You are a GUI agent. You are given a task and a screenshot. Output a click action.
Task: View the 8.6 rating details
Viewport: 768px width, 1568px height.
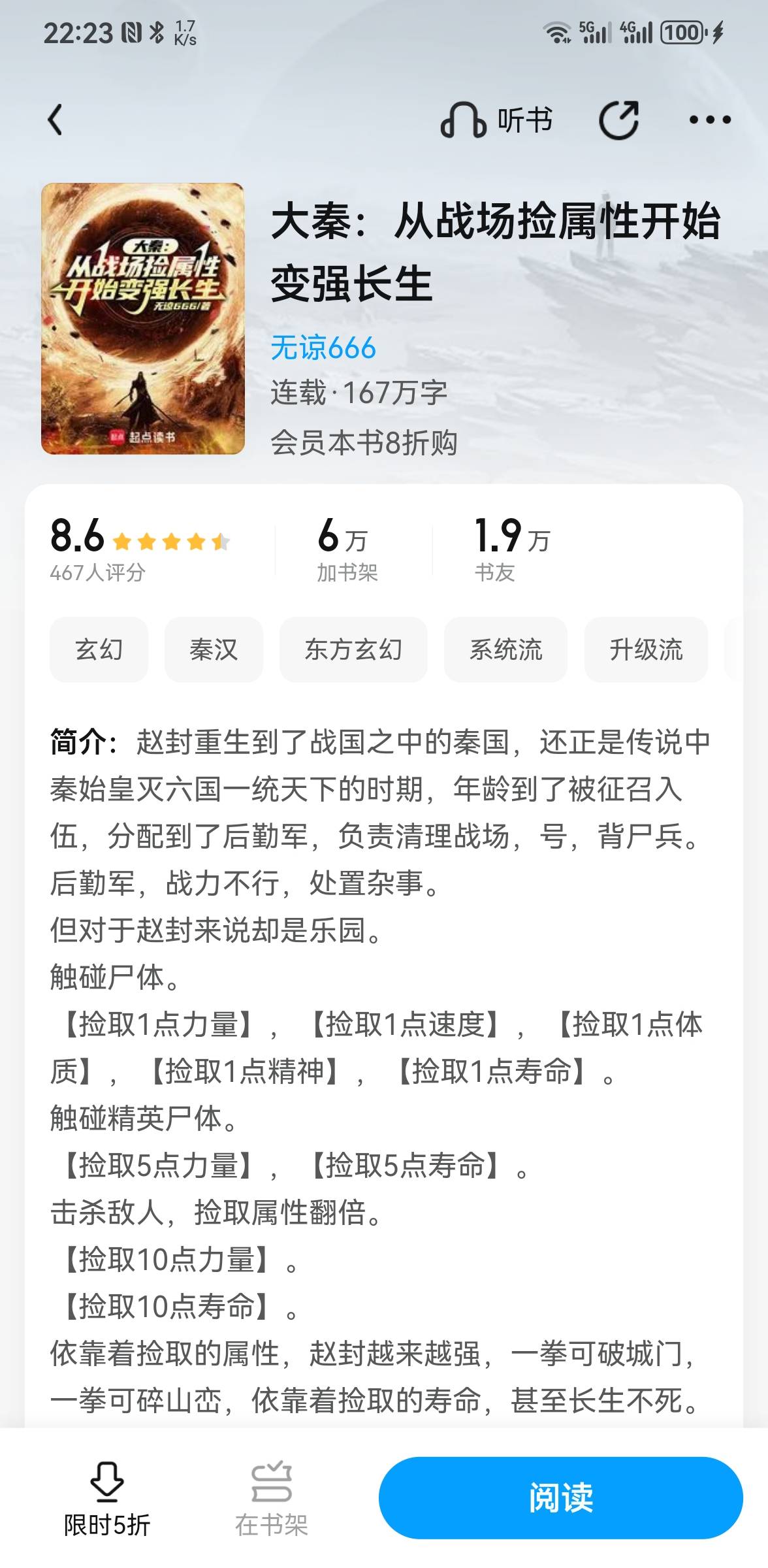click(140, 547)
